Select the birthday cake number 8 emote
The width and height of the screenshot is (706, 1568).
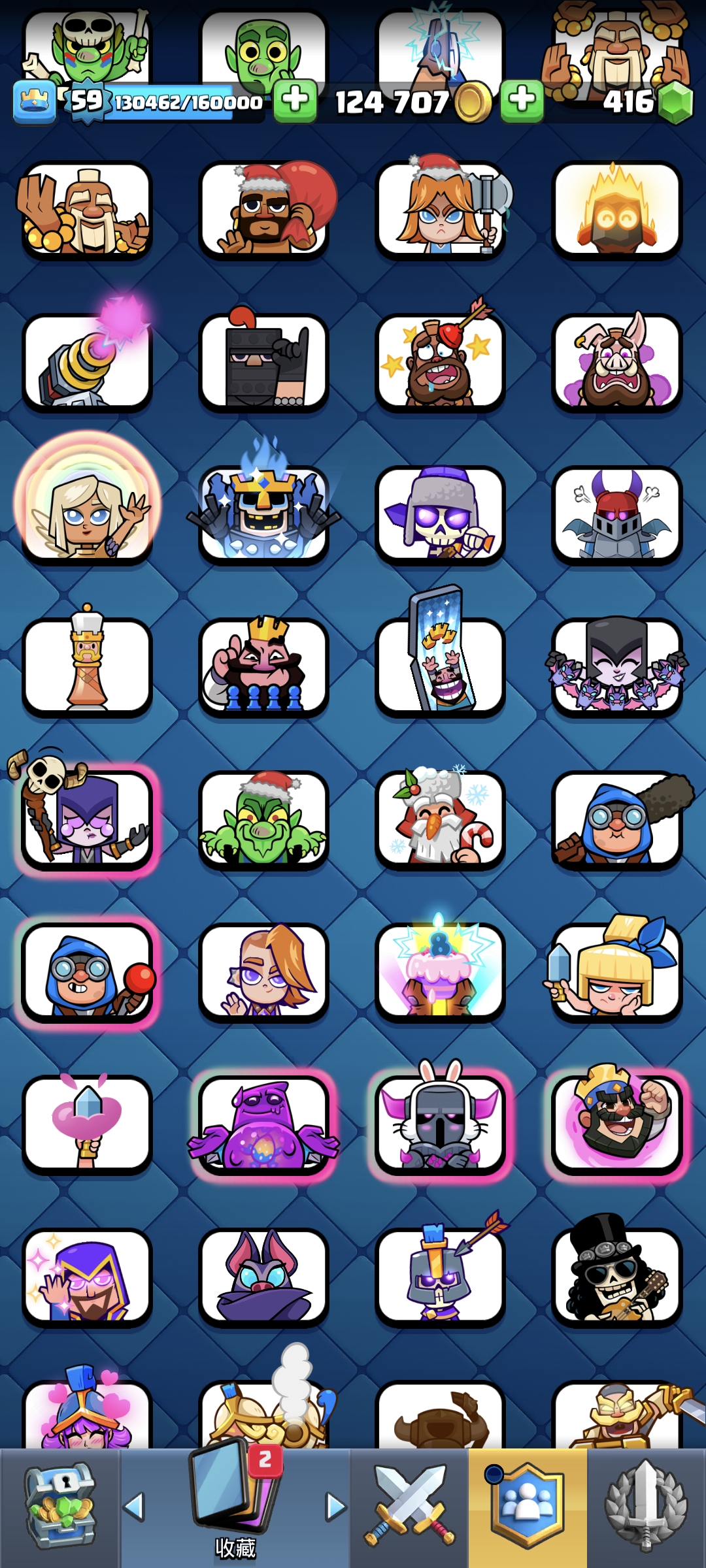point(440,972)
